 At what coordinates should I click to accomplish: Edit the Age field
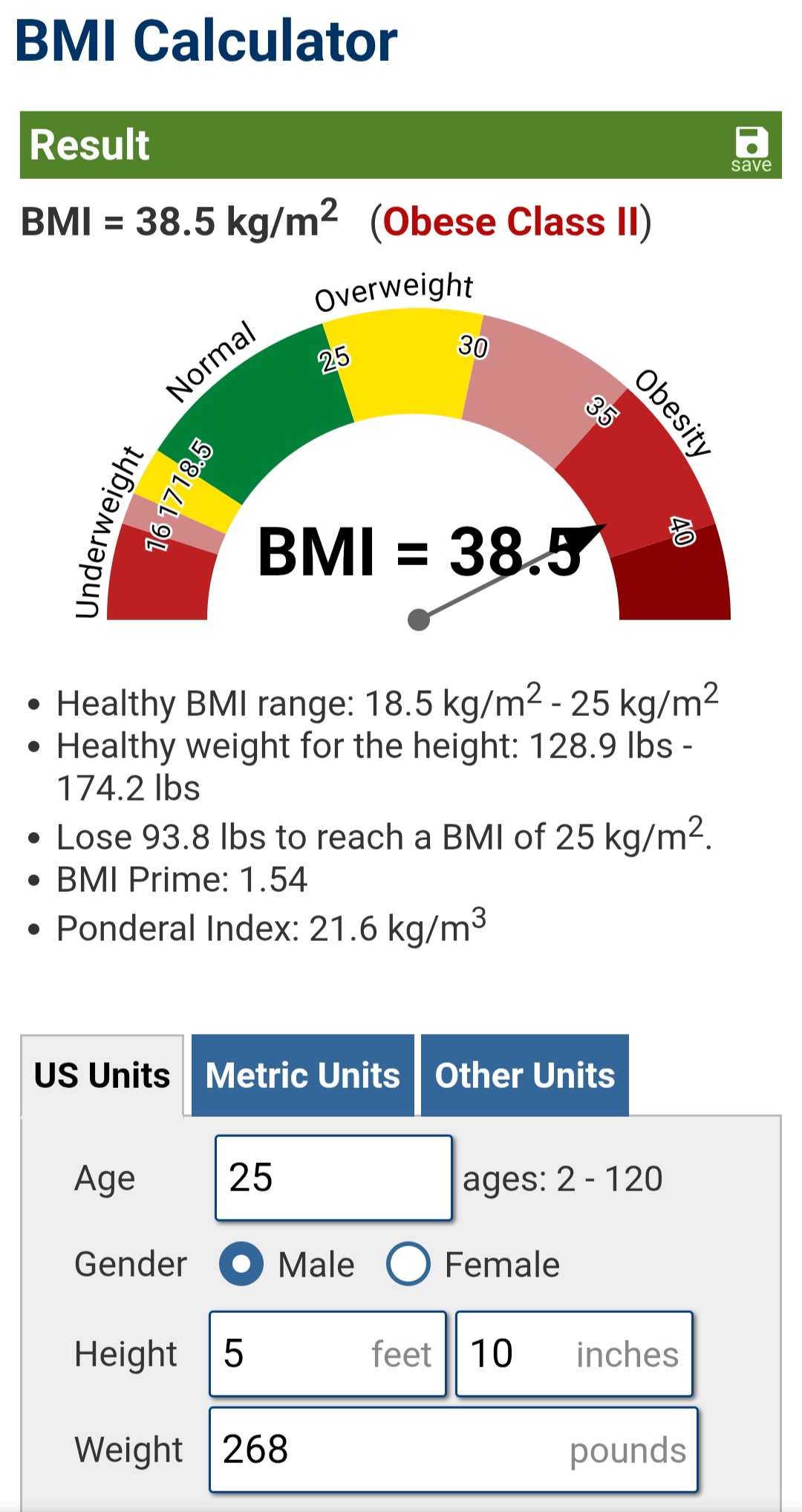click(x=333, y=1178)
